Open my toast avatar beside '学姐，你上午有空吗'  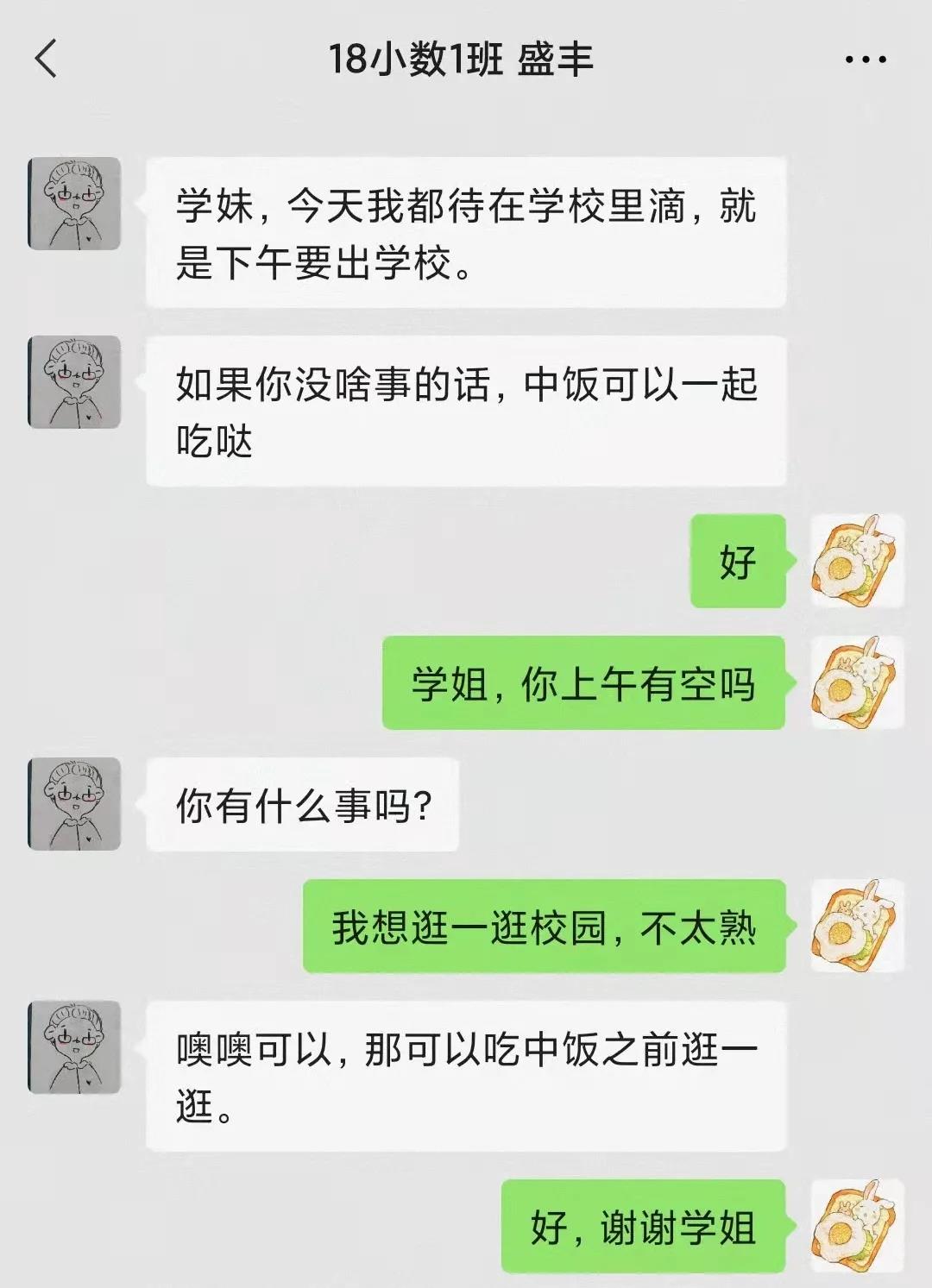point(857,682)
